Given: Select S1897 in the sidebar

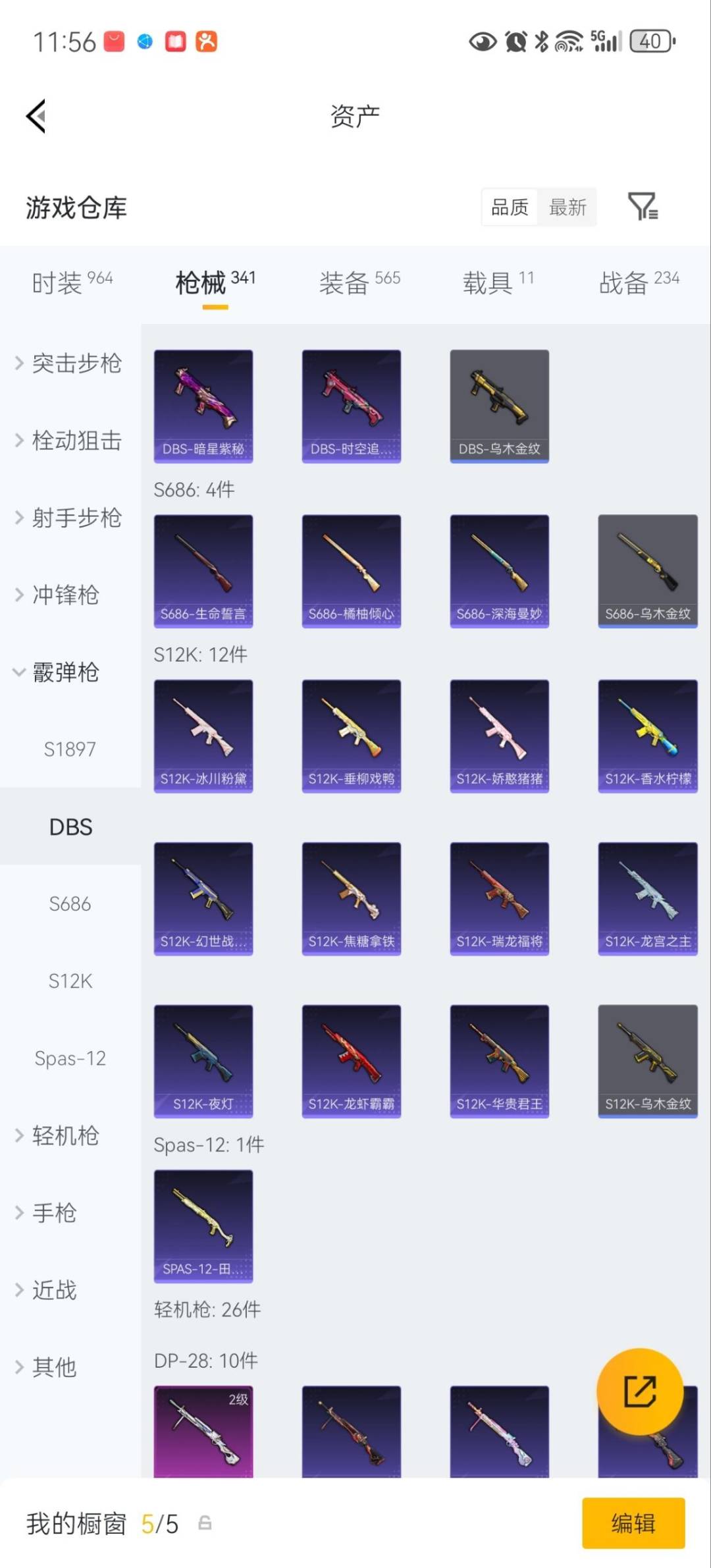Looking at the screenshot, I should point(70,749).
